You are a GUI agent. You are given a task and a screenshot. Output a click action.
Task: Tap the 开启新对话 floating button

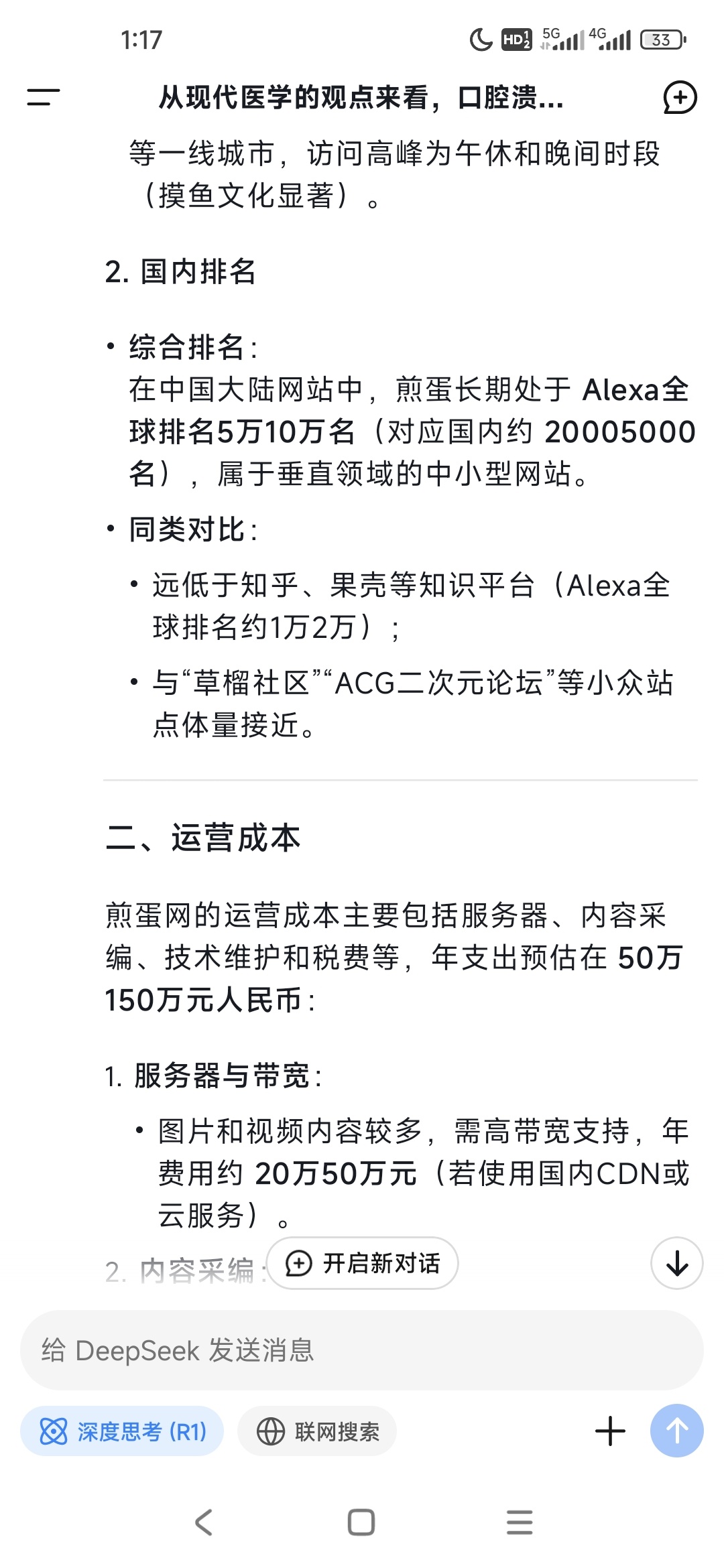[x=363, y=1263]
